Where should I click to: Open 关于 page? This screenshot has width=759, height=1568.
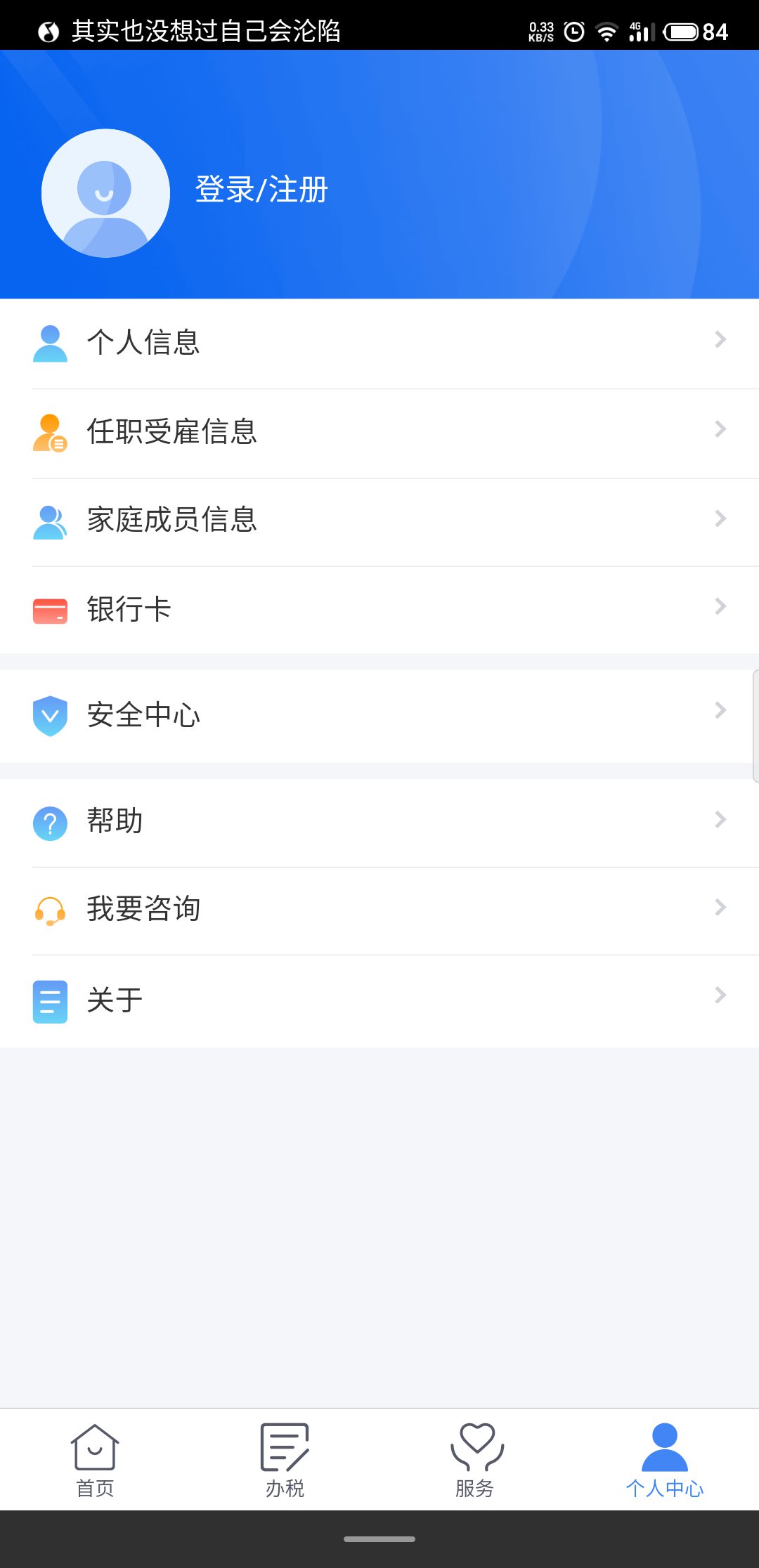click(x=379, y=1000)
